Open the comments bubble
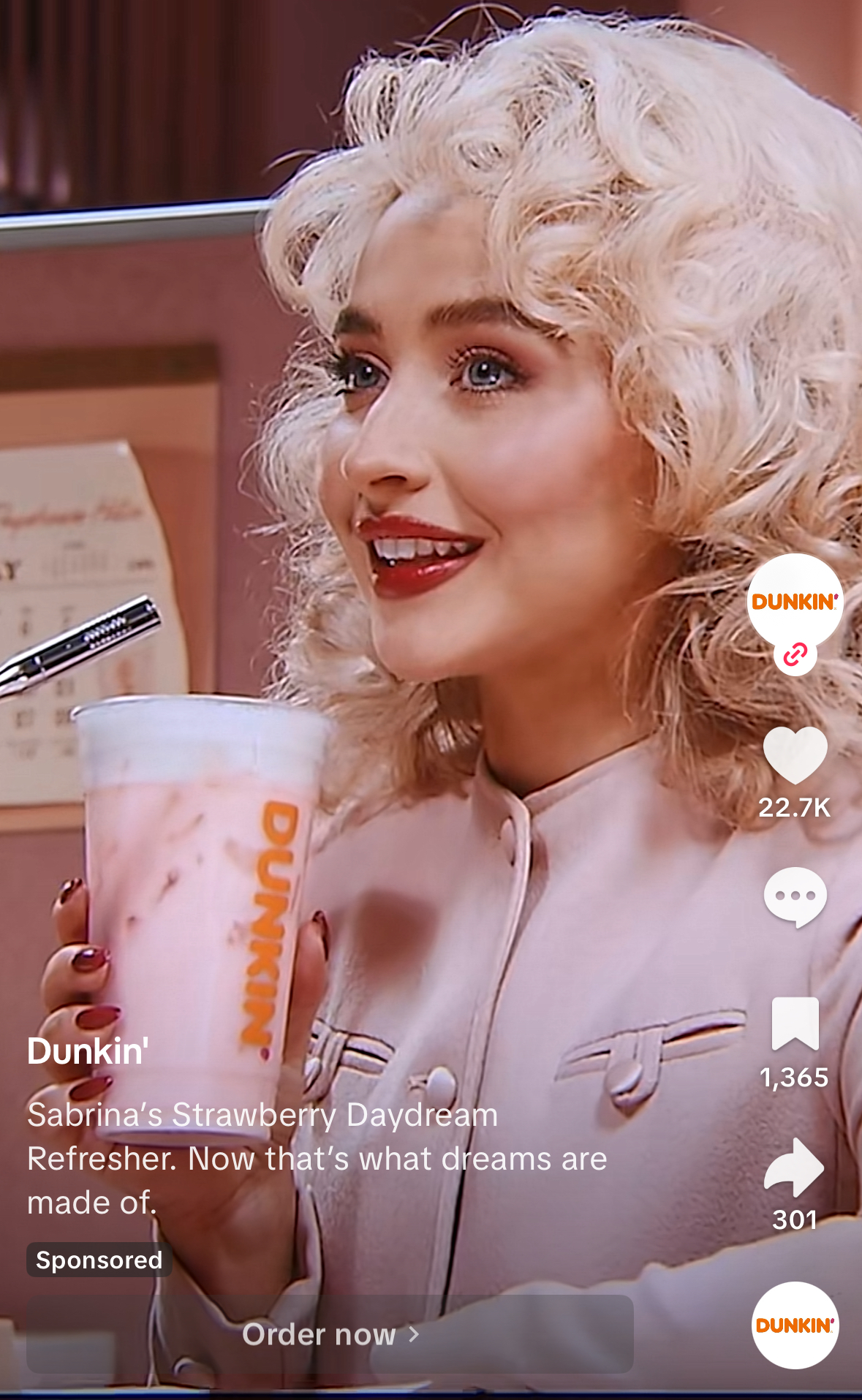Viewport: 862px width, 1400px height. click(795, 898)
